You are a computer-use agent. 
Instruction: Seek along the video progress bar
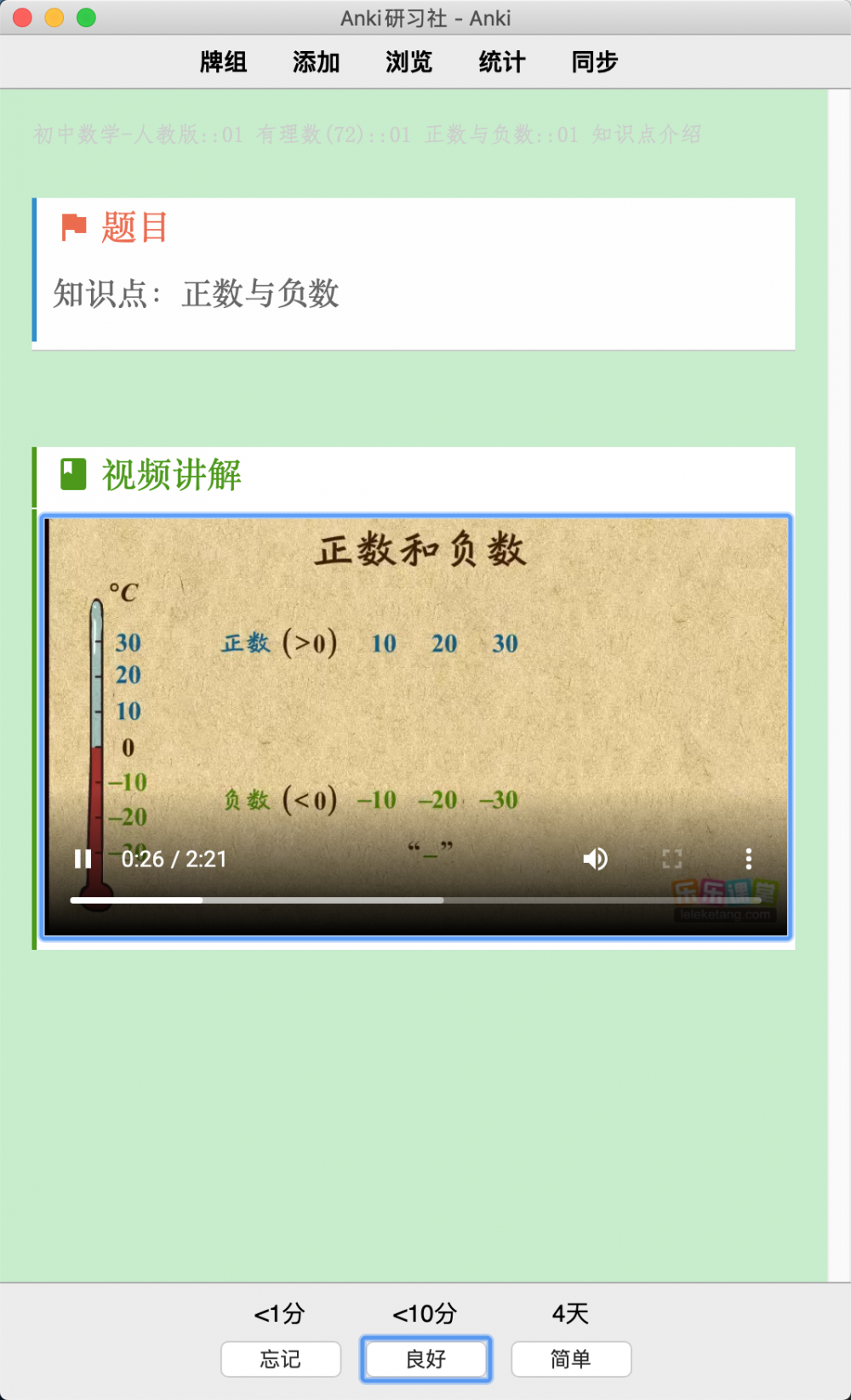tap(415, 900)
